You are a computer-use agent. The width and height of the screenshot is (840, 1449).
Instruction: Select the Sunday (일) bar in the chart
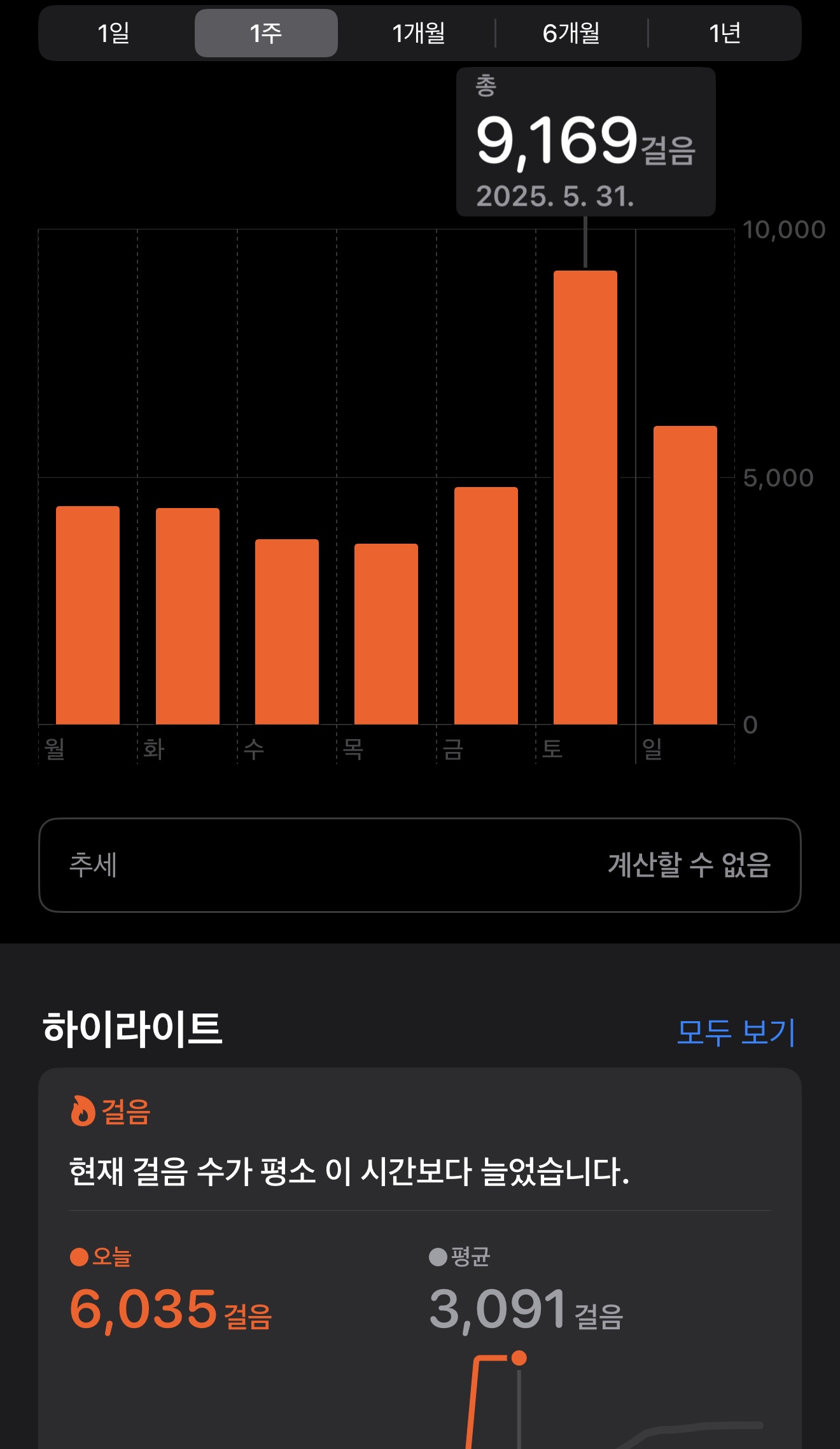pos(685,575)
